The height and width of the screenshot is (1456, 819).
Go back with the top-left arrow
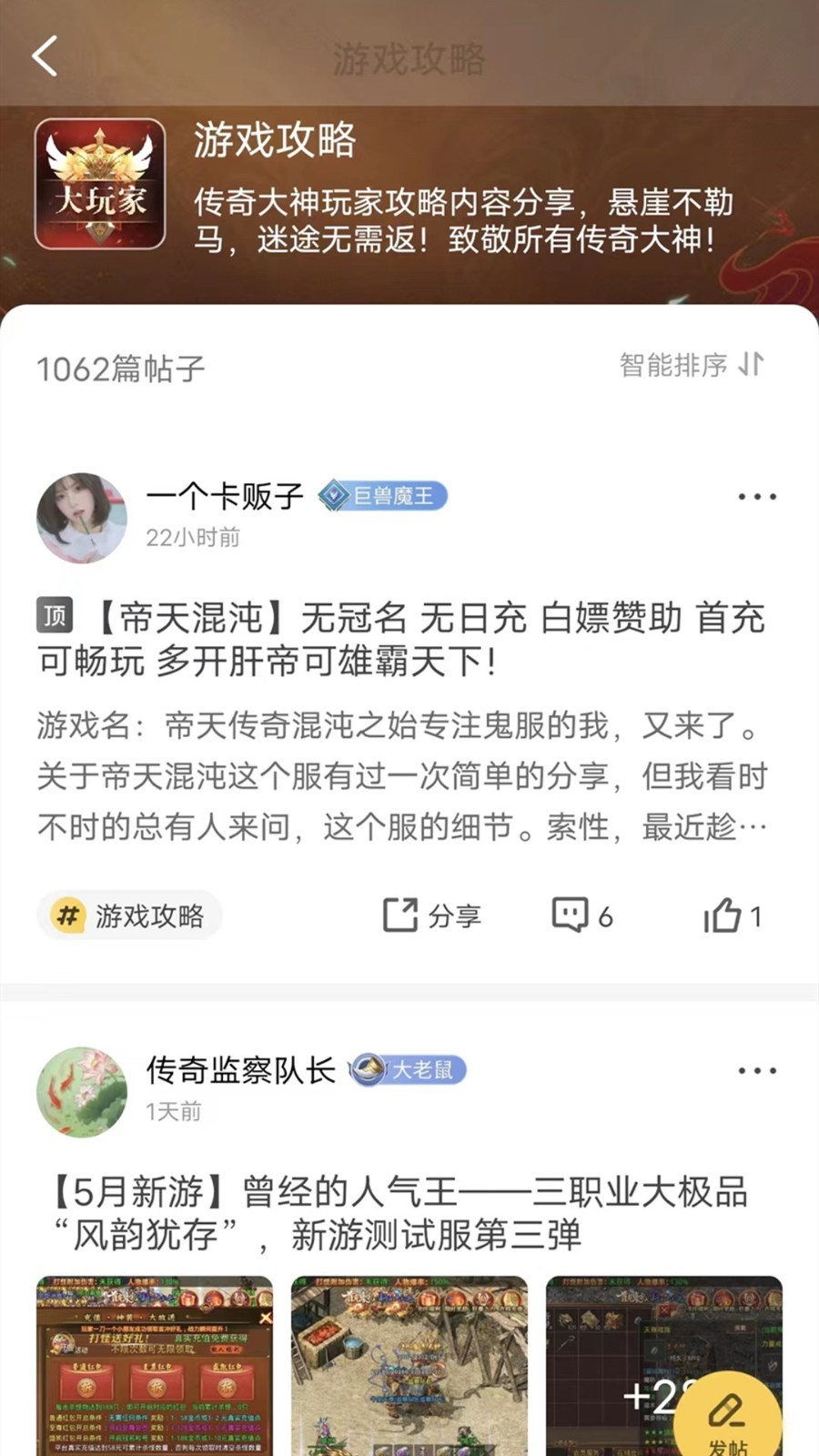click(x=45, y=56)
